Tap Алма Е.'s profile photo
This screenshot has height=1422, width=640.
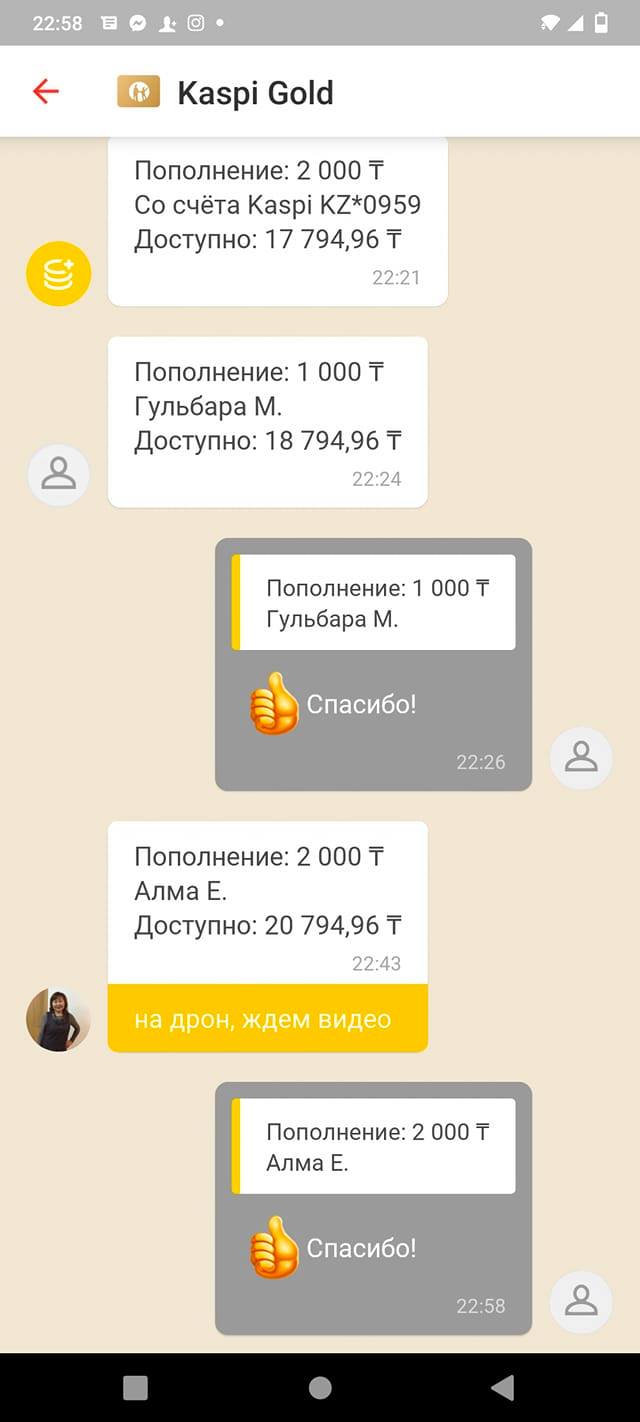[58, 1019]
